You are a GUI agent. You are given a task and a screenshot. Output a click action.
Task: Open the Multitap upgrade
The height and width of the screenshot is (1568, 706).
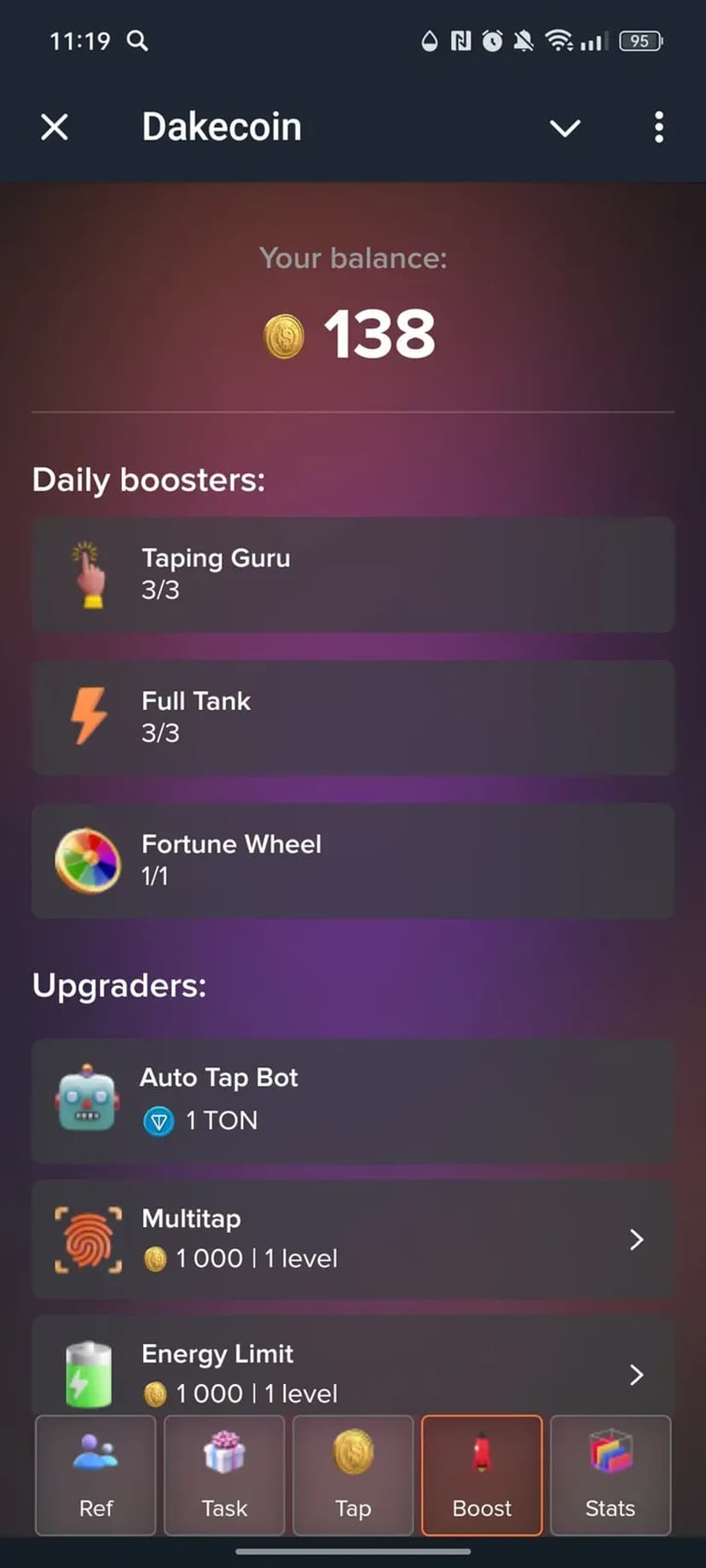point(353,1239)
